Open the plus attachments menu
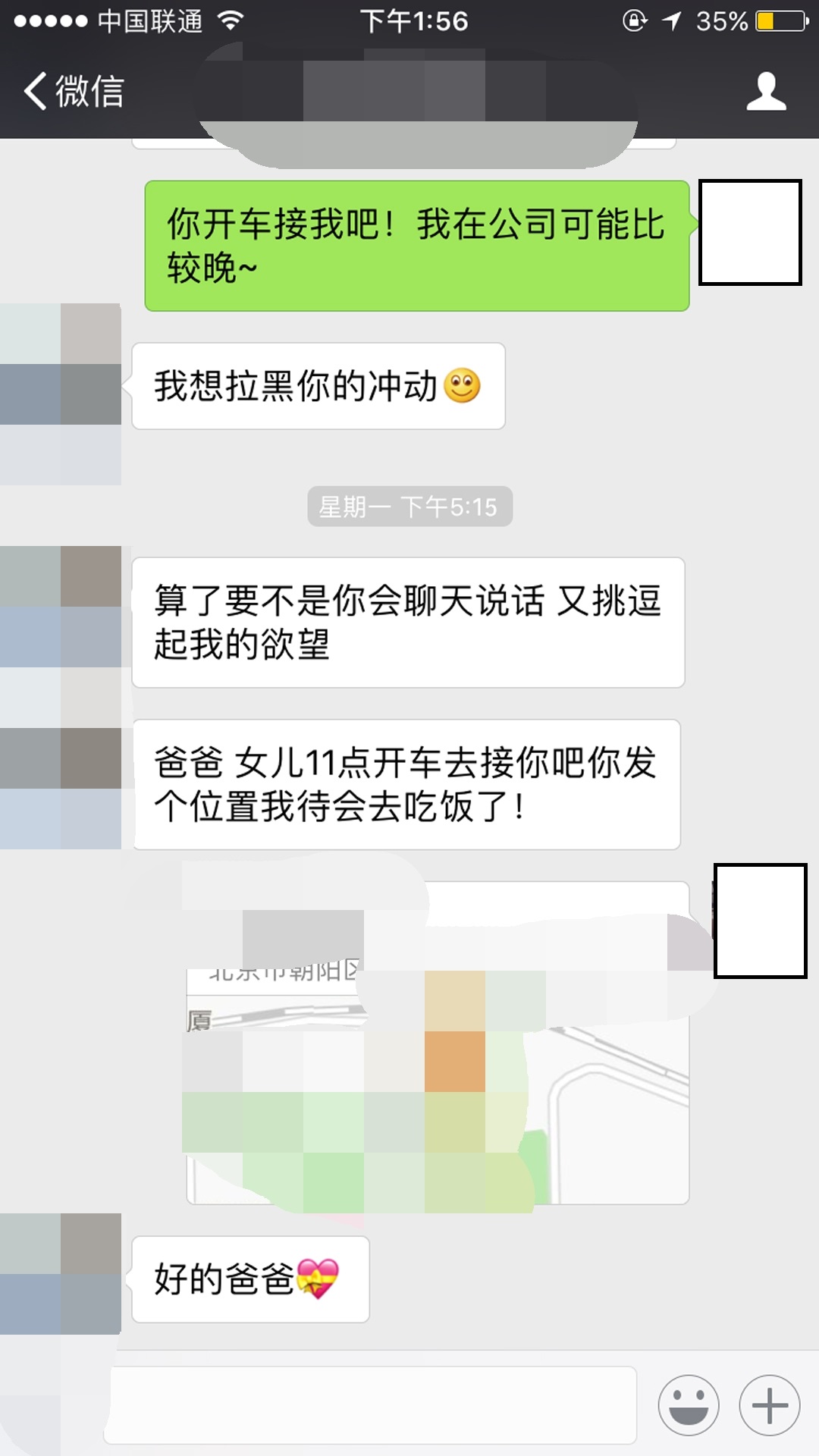This screenshot has height=1456, width=819. pos(770,1405)
